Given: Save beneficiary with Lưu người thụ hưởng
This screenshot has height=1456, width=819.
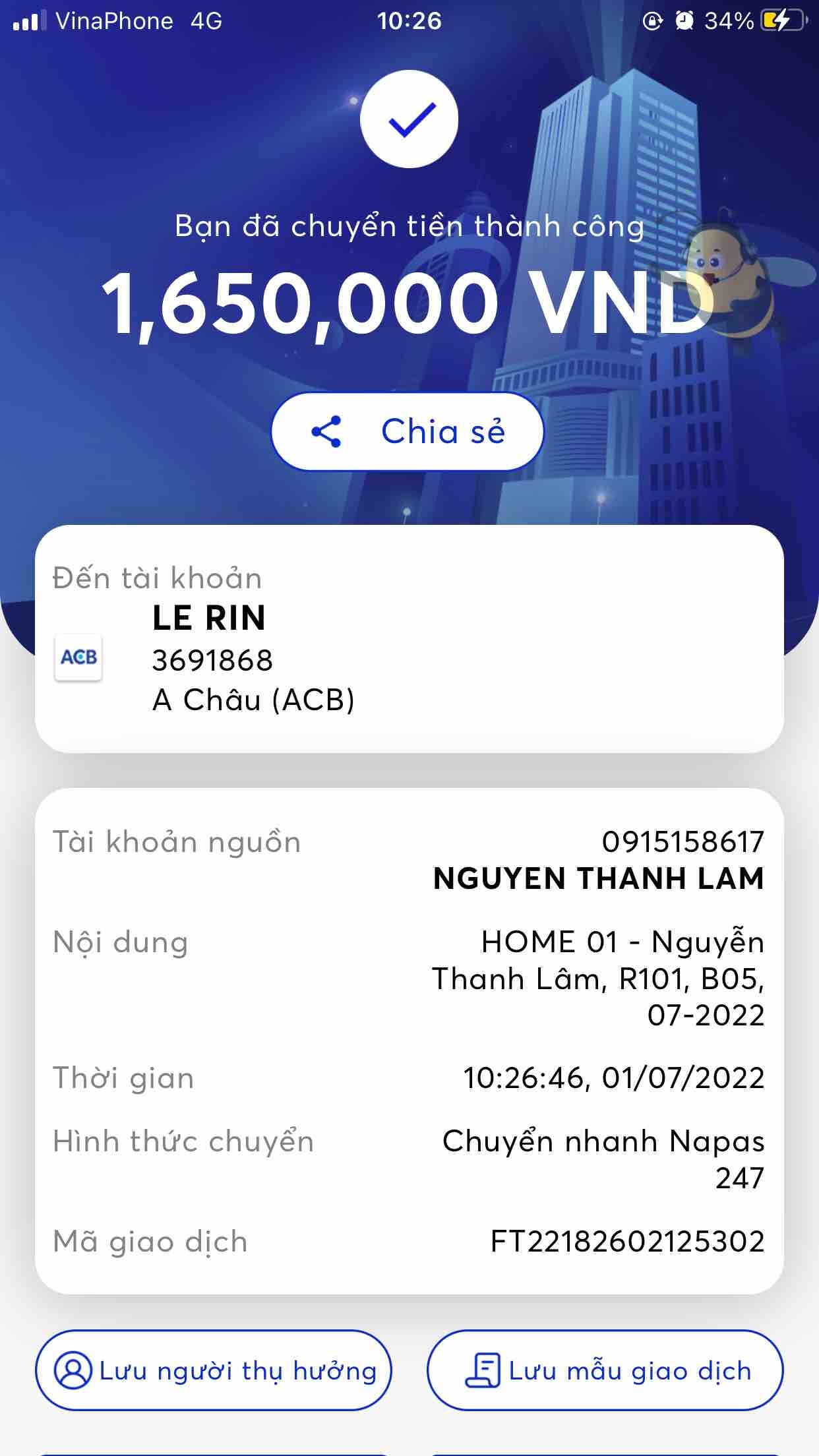Looking at the screenshot, I should (x=214, y=1370).
